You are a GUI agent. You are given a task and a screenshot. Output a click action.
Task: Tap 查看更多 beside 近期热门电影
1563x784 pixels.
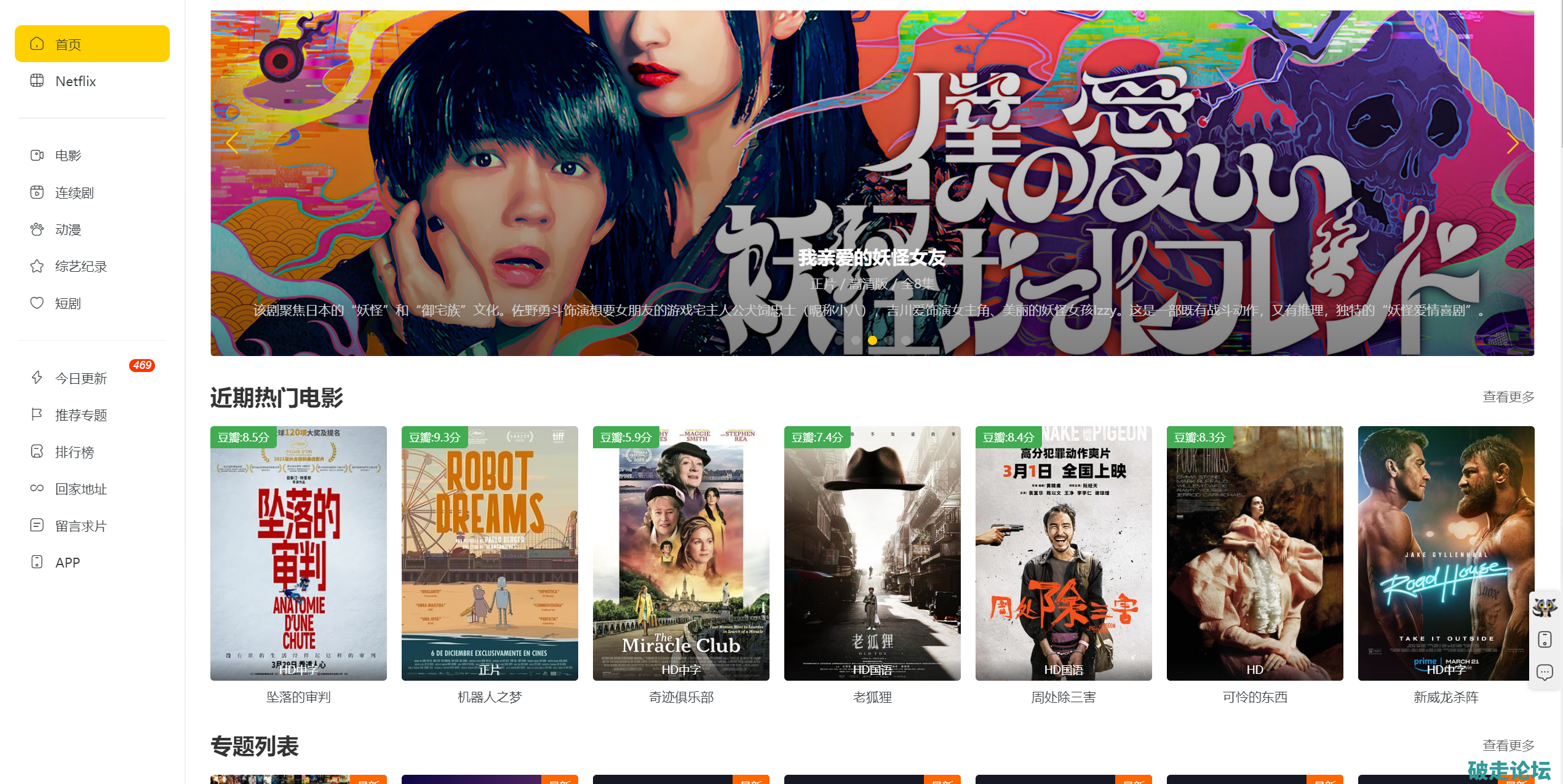point(1508,397)
